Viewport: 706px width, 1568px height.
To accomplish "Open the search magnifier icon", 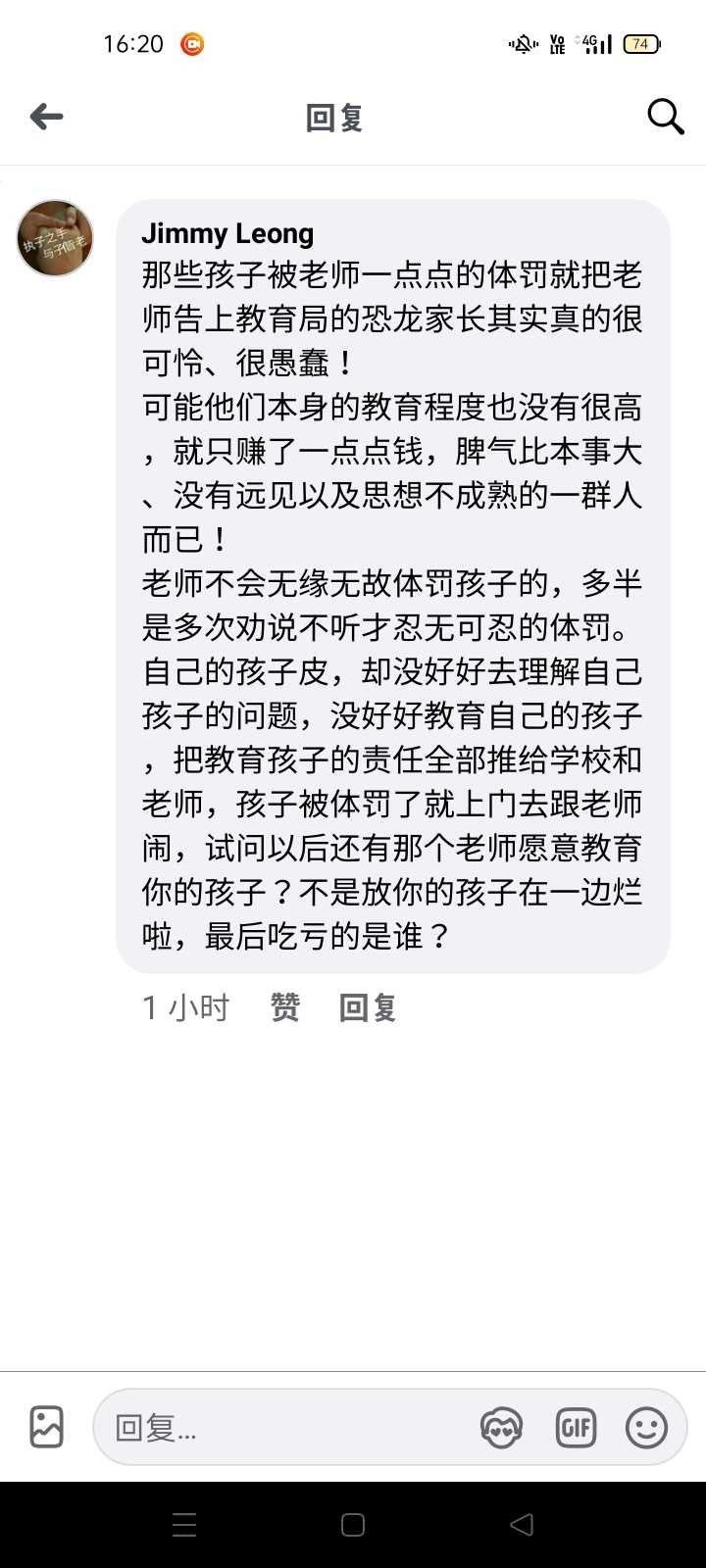I will point(665,118).
